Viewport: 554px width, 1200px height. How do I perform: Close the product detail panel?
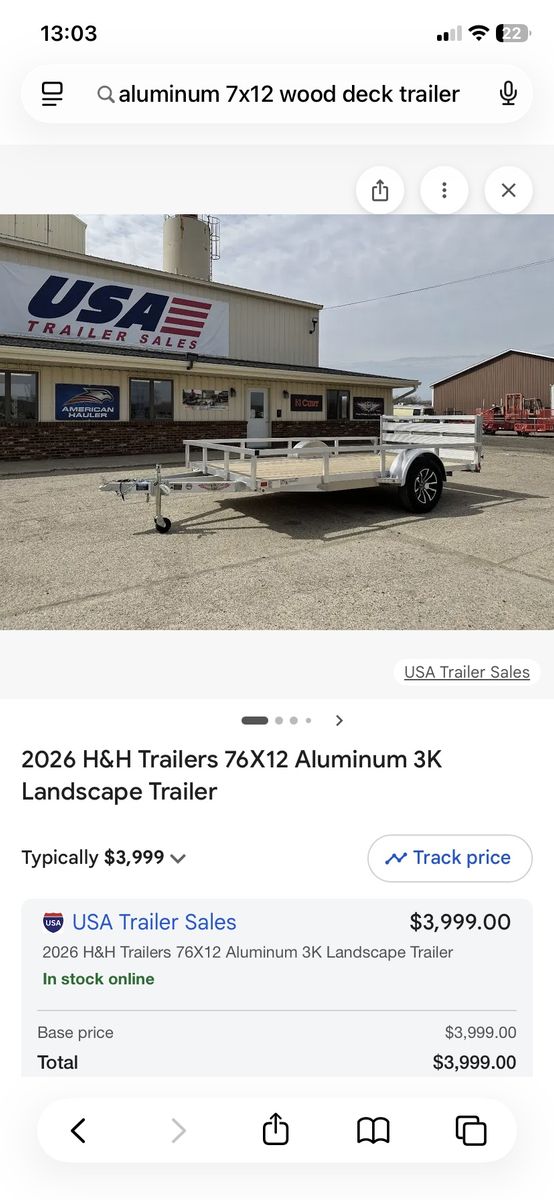tap(508, 190)
